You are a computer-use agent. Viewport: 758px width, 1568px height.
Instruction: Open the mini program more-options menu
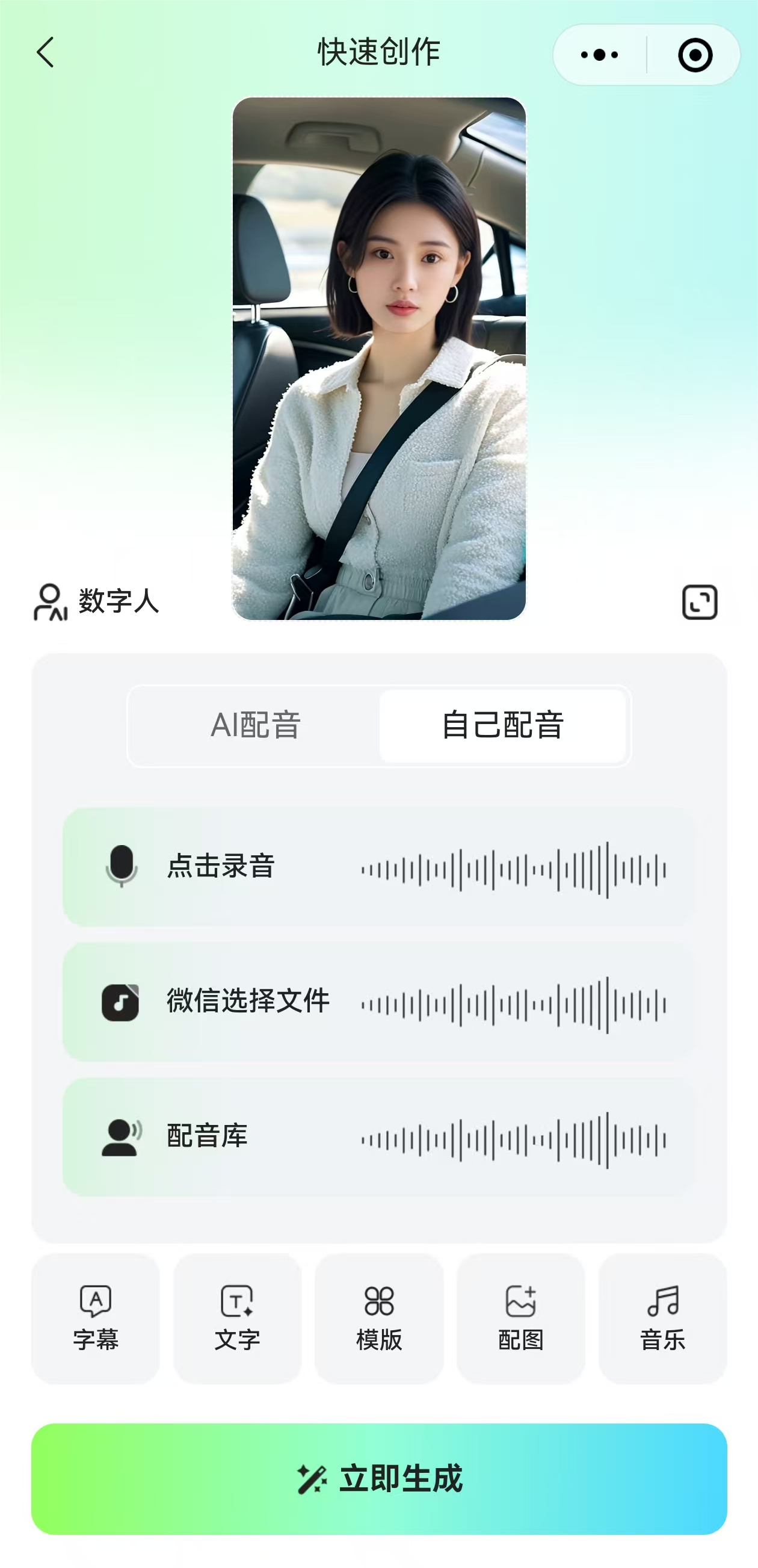click(x=600, y=55)
